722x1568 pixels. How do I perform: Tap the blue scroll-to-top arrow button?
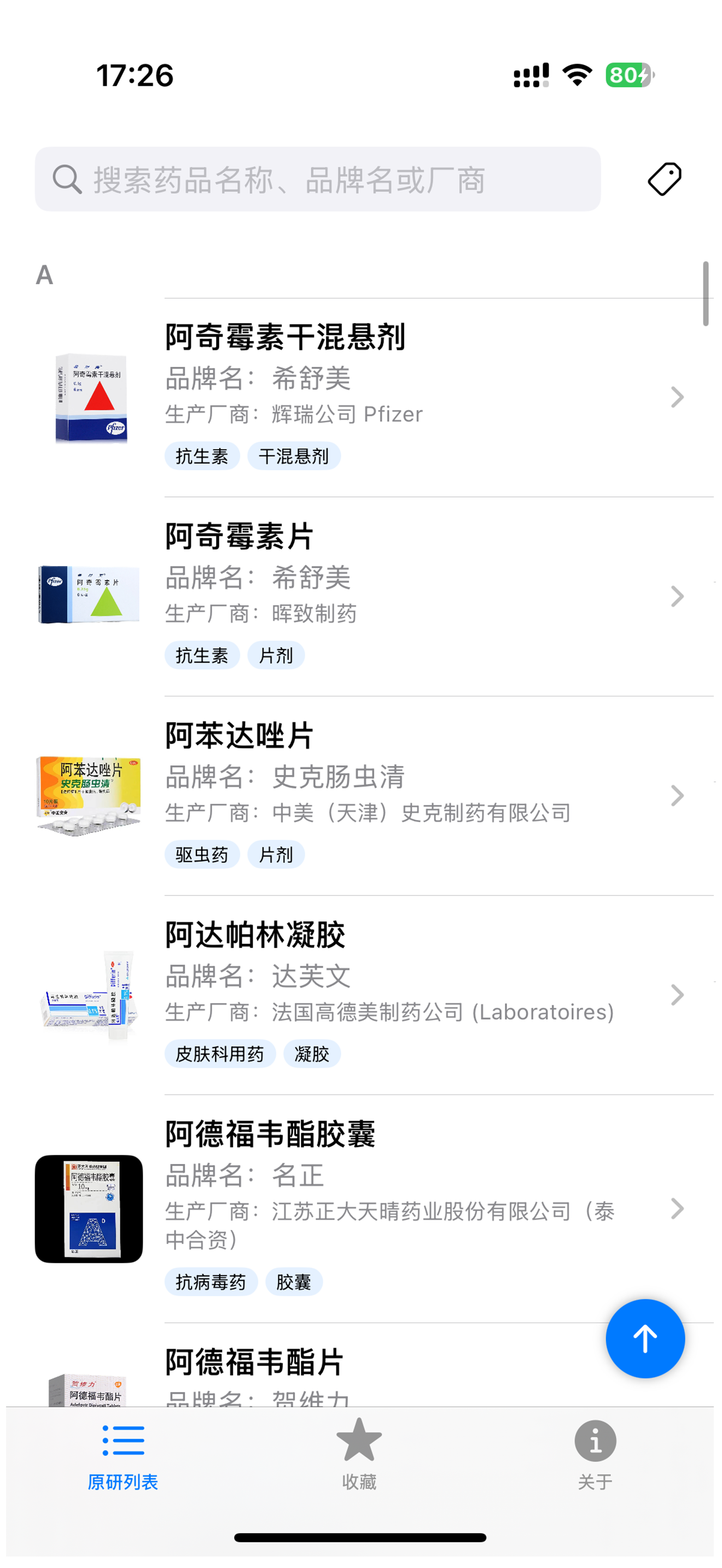645,1337
